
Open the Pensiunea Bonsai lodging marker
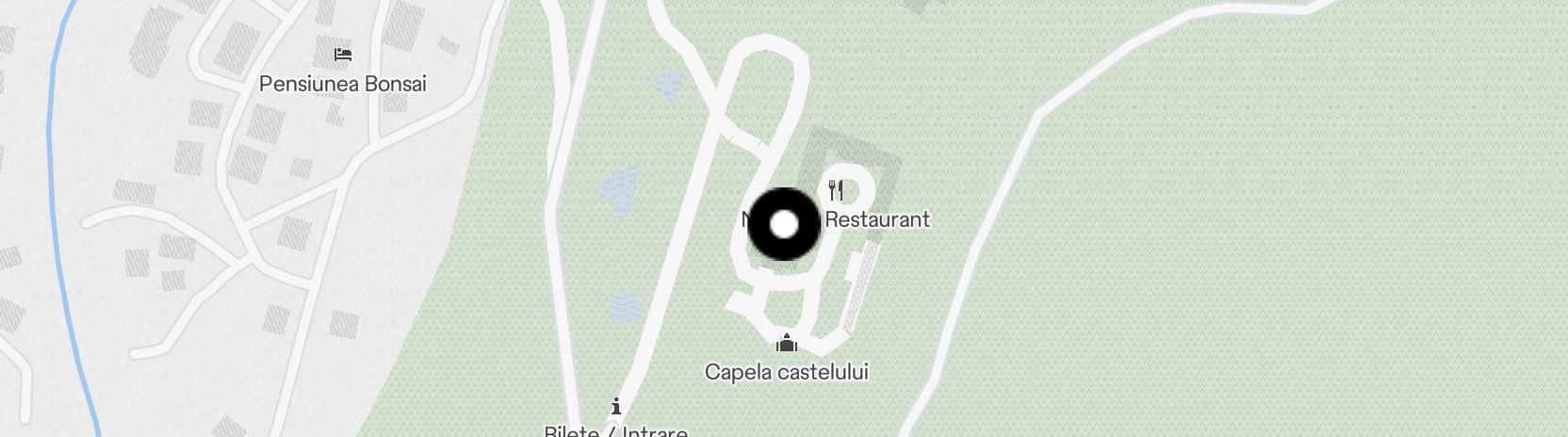pos(343,56)
